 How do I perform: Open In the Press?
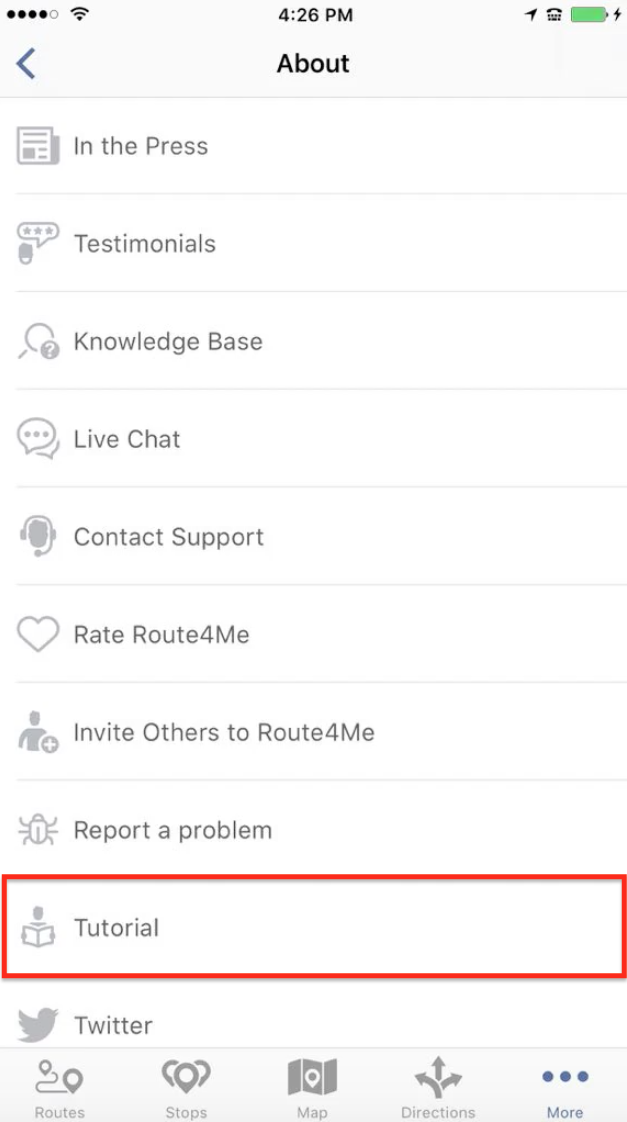[x=314, y=146]
